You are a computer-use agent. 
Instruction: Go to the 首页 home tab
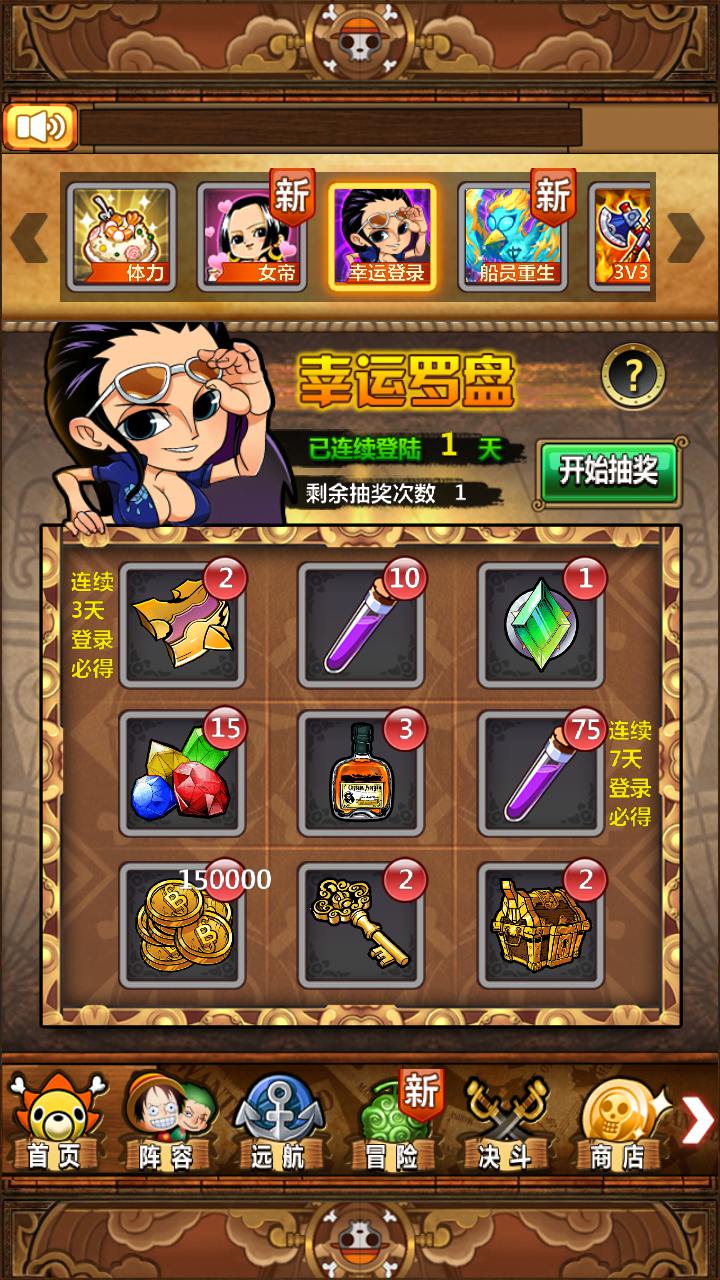pyautogui.click(x=52, y=1122)
